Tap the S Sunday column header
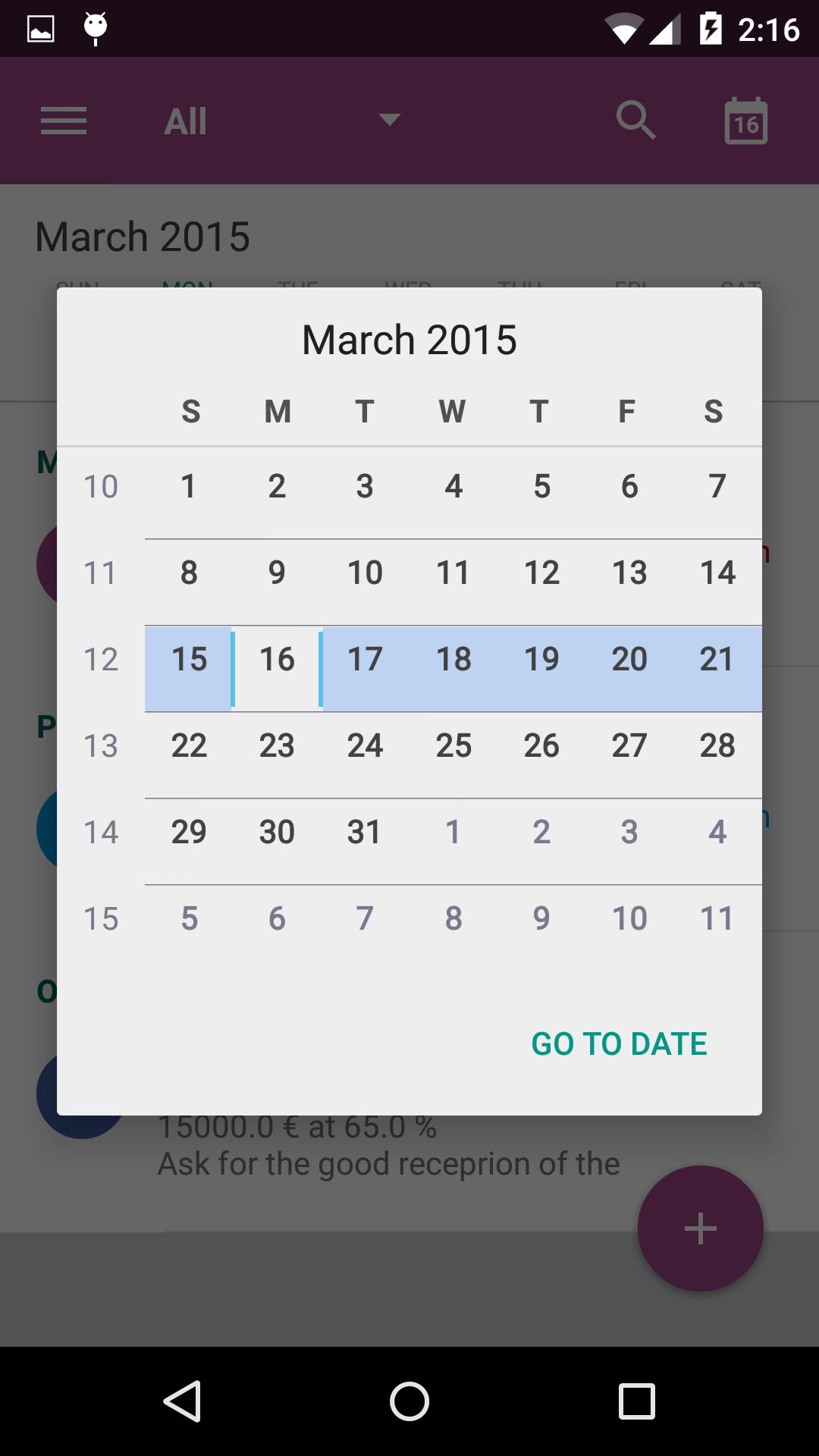Screen dimensions: 819x1456 (x=190, y=411)
